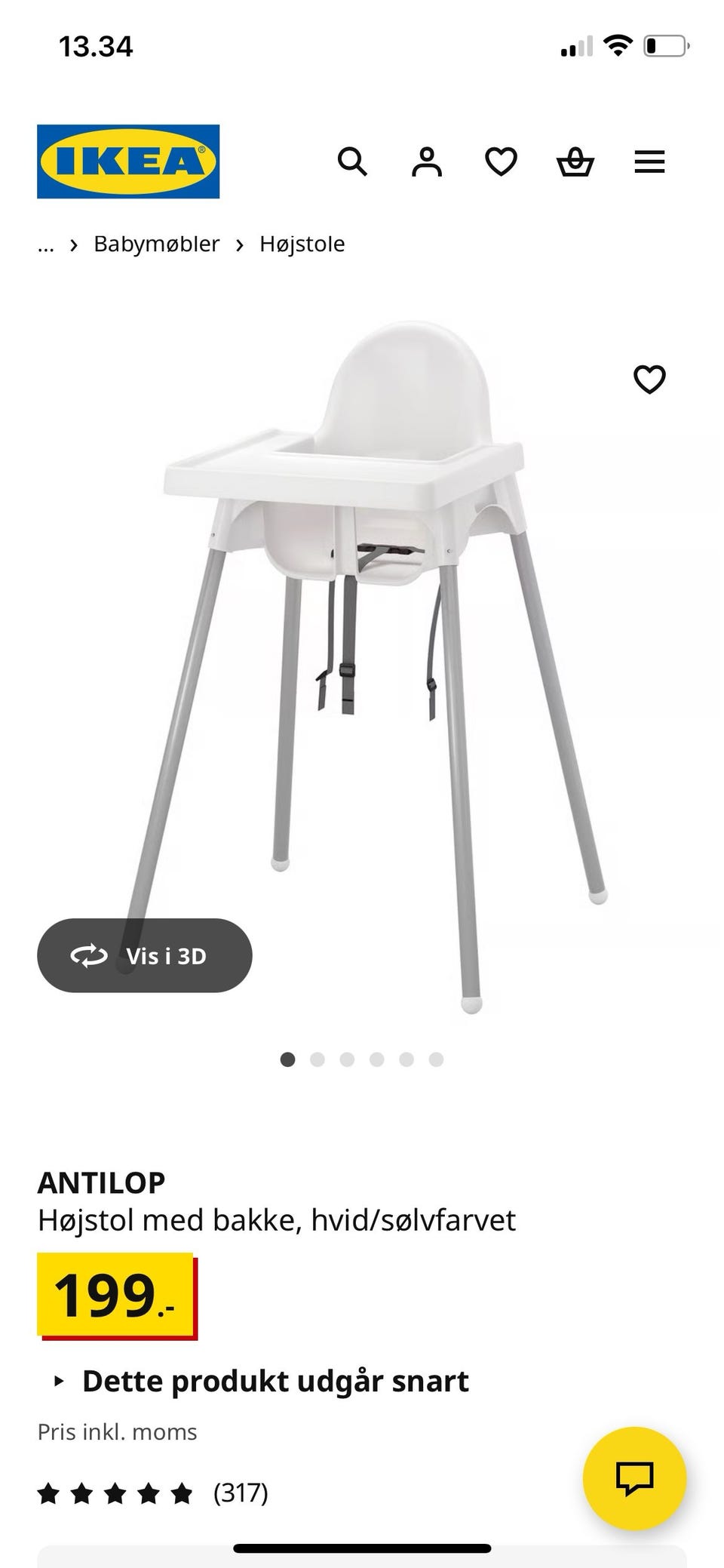Open the shopping basket
The image size is (724, 1568).
tap(575, 161)
